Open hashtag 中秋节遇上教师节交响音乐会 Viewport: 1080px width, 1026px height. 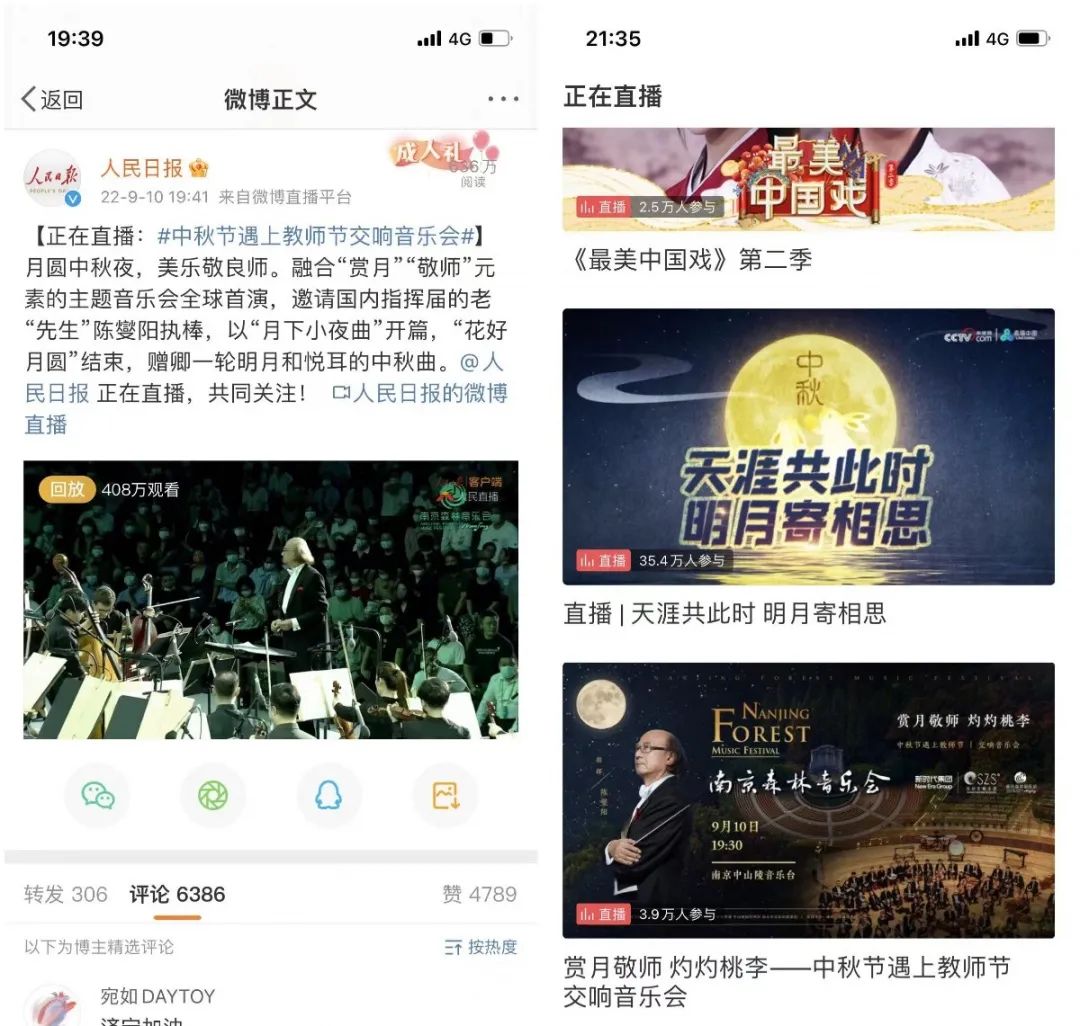click(x=315, y=237)
